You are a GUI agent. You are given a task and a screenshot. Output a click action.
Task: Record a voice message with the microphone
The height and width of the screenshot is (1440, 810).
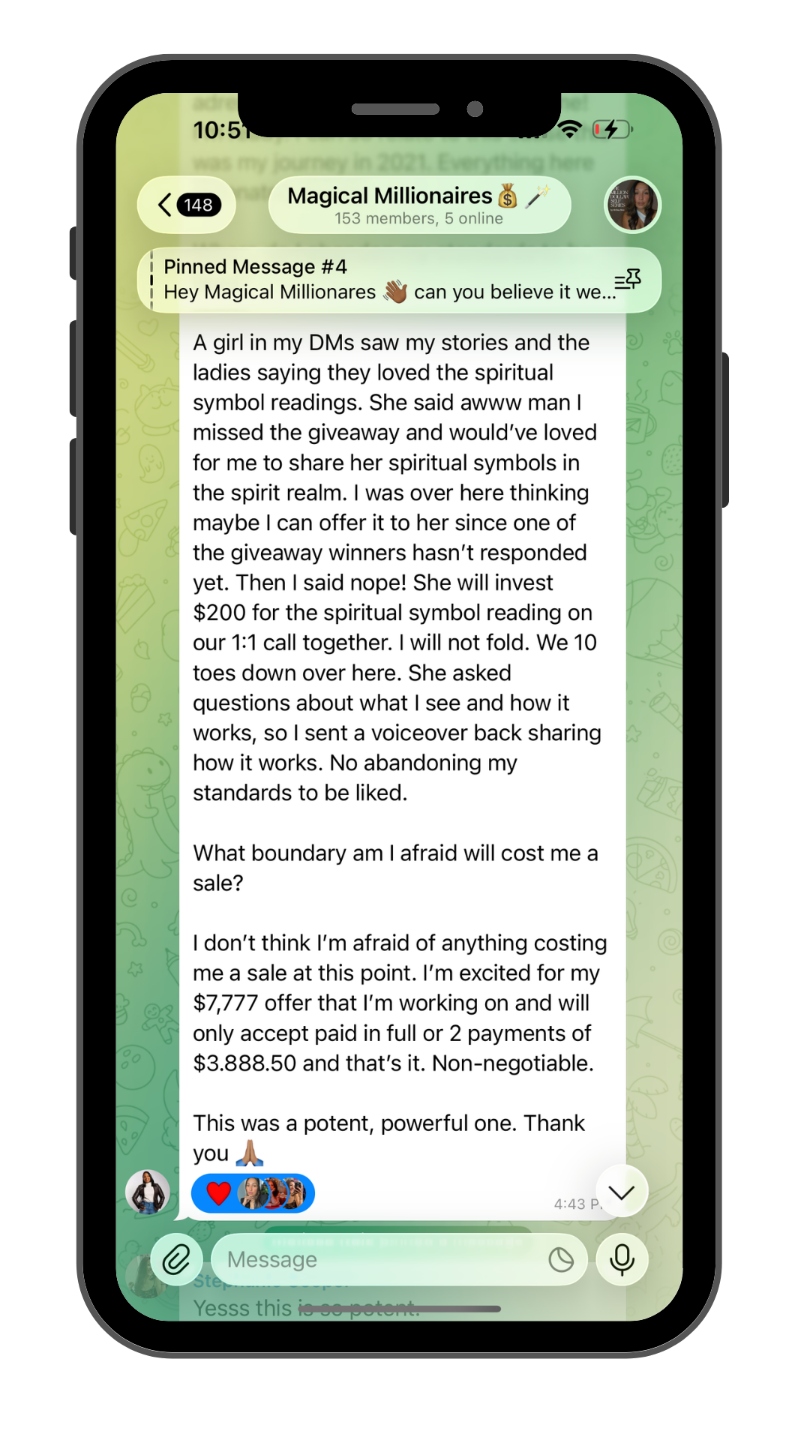pos(622,1260)
